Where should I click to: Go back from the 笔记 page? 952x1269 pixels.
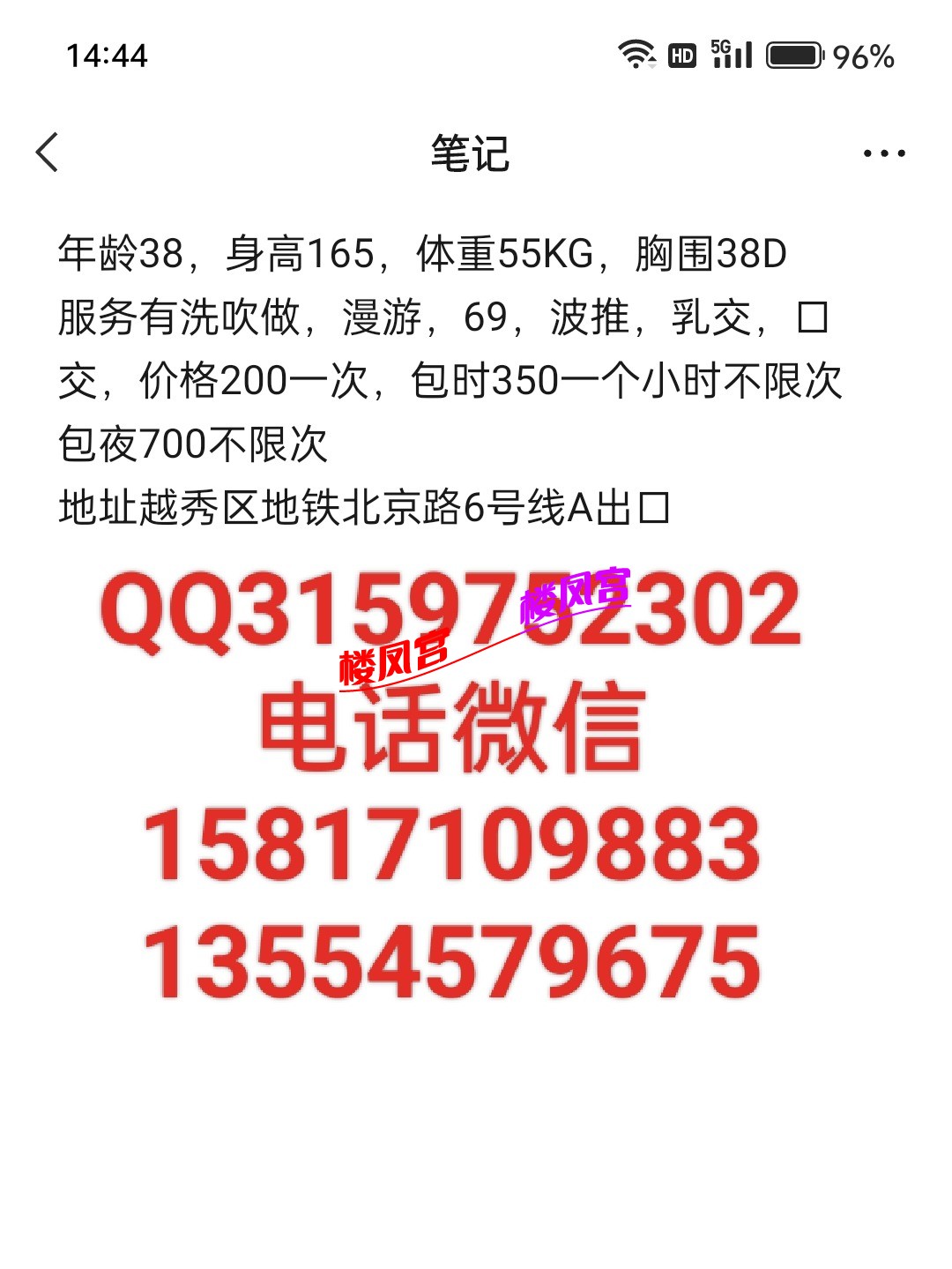(x=48, y=153)
